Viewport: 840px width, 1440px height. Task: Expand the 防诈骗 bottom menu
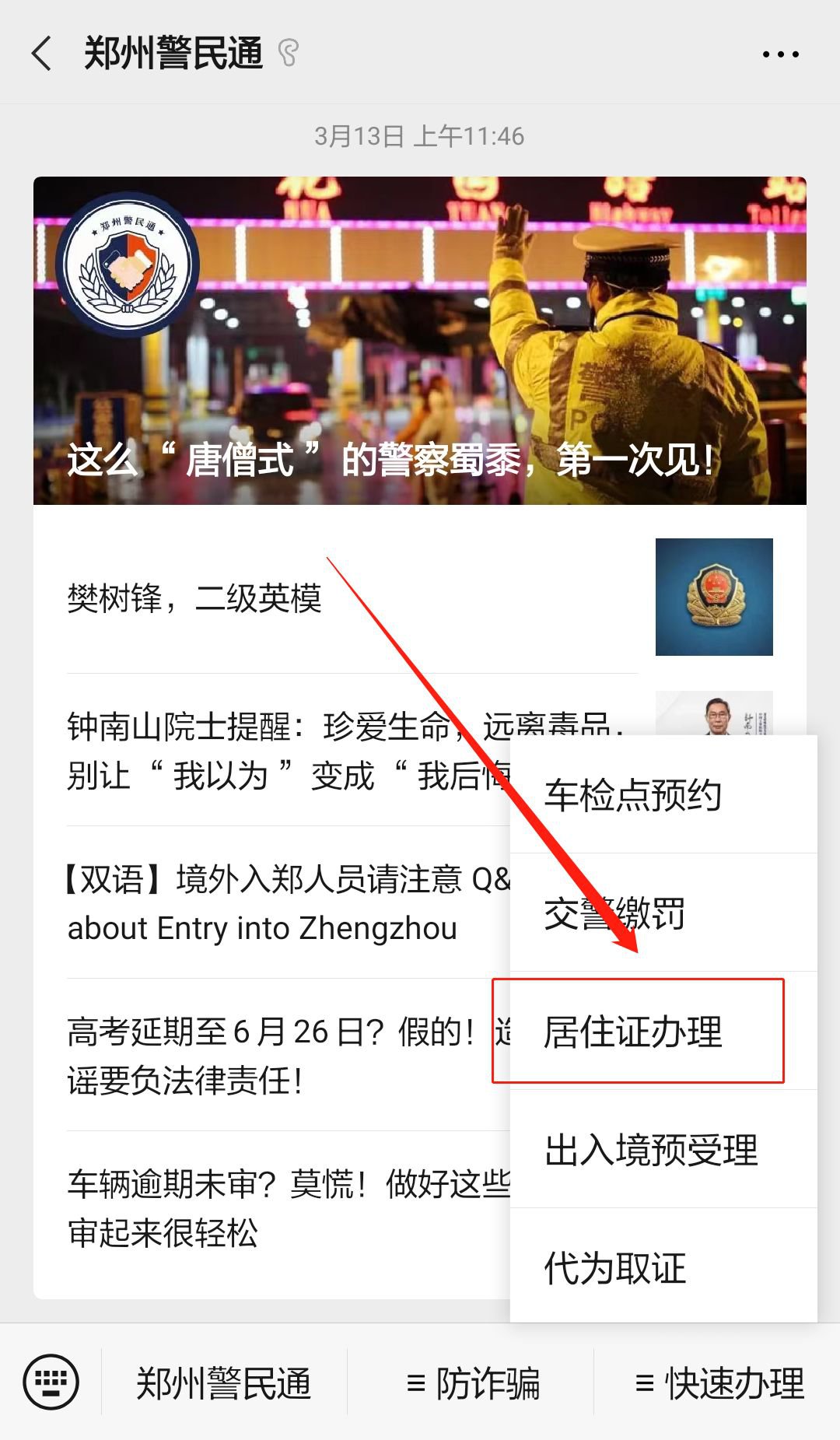[471, 1383]
